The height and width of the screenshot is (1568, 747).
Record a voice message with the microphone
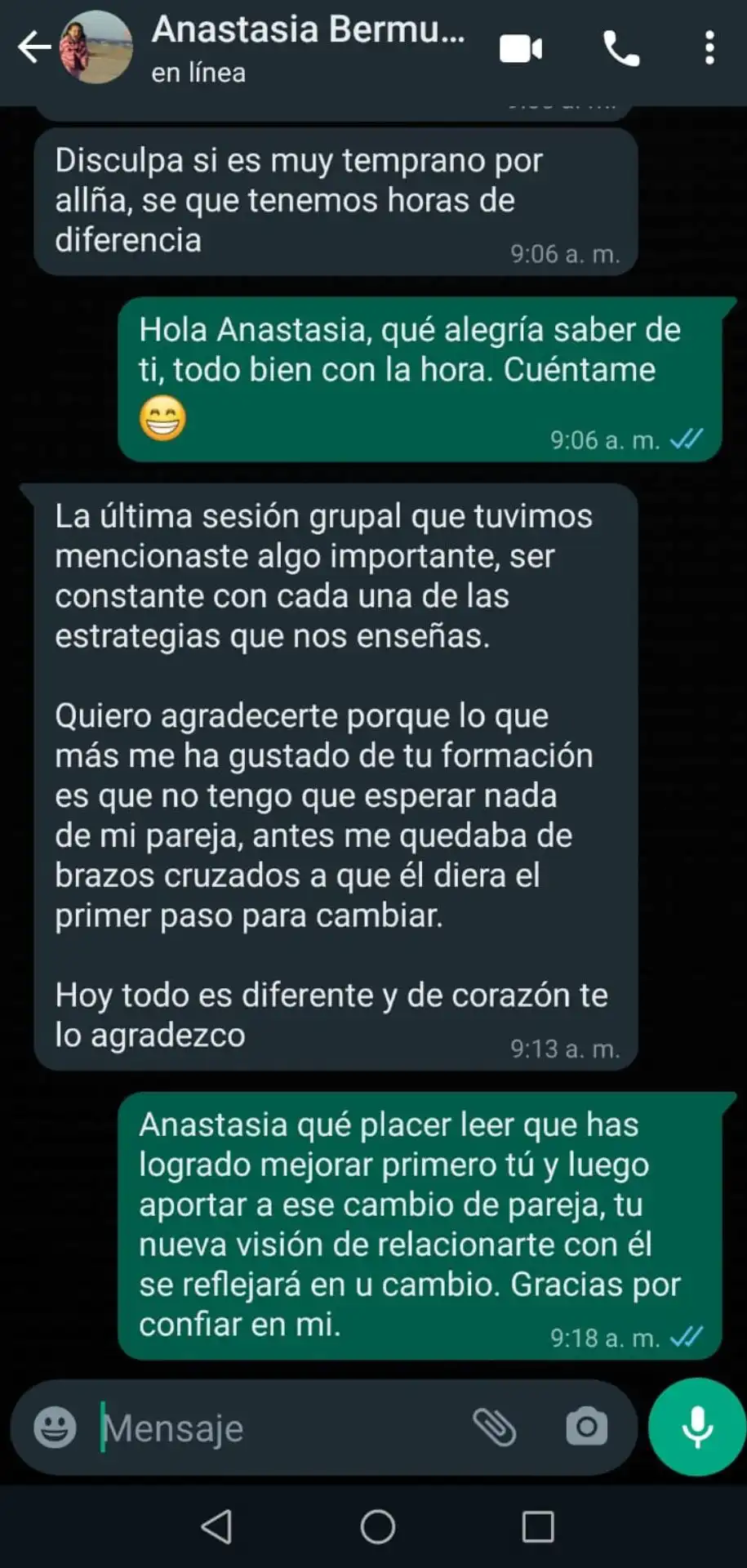click(697, 1427)
